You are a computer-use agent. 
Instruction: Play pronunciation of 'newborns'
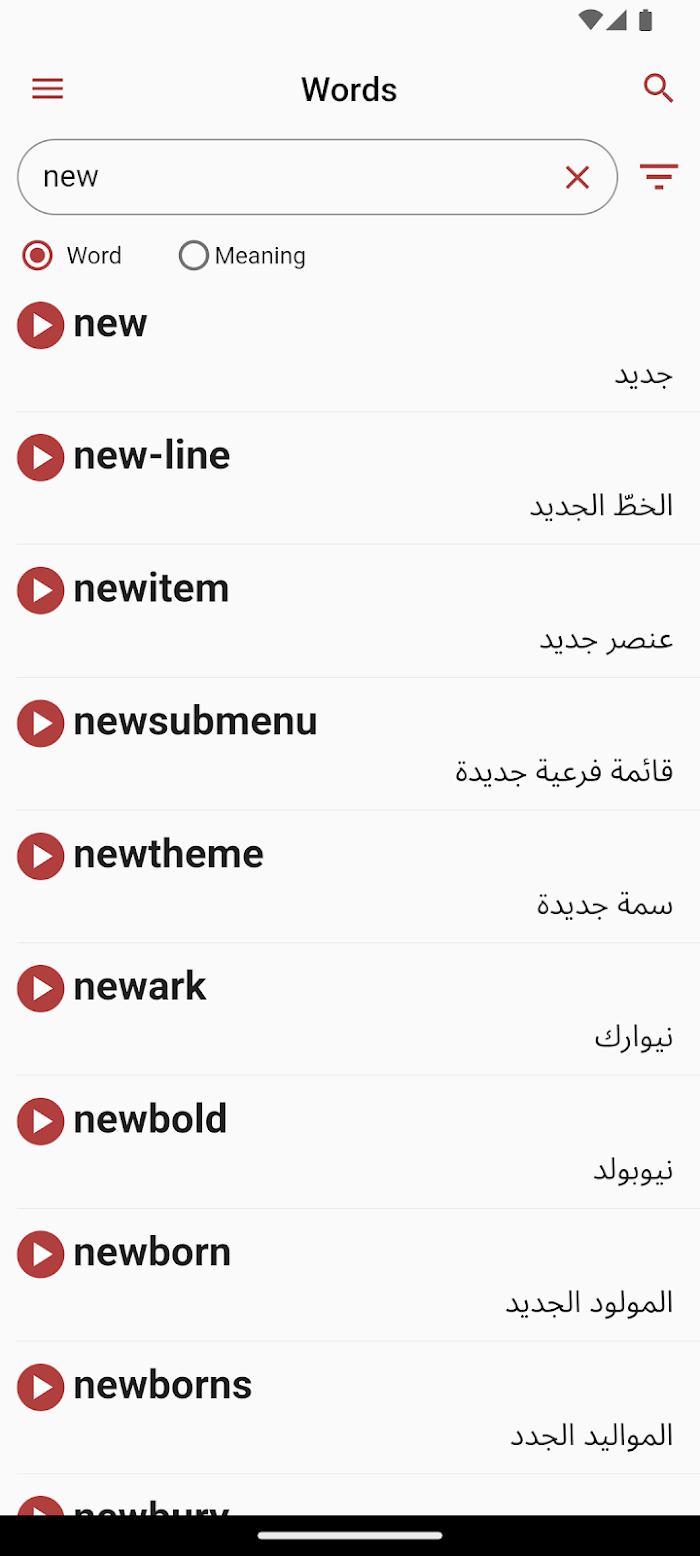41,1387
